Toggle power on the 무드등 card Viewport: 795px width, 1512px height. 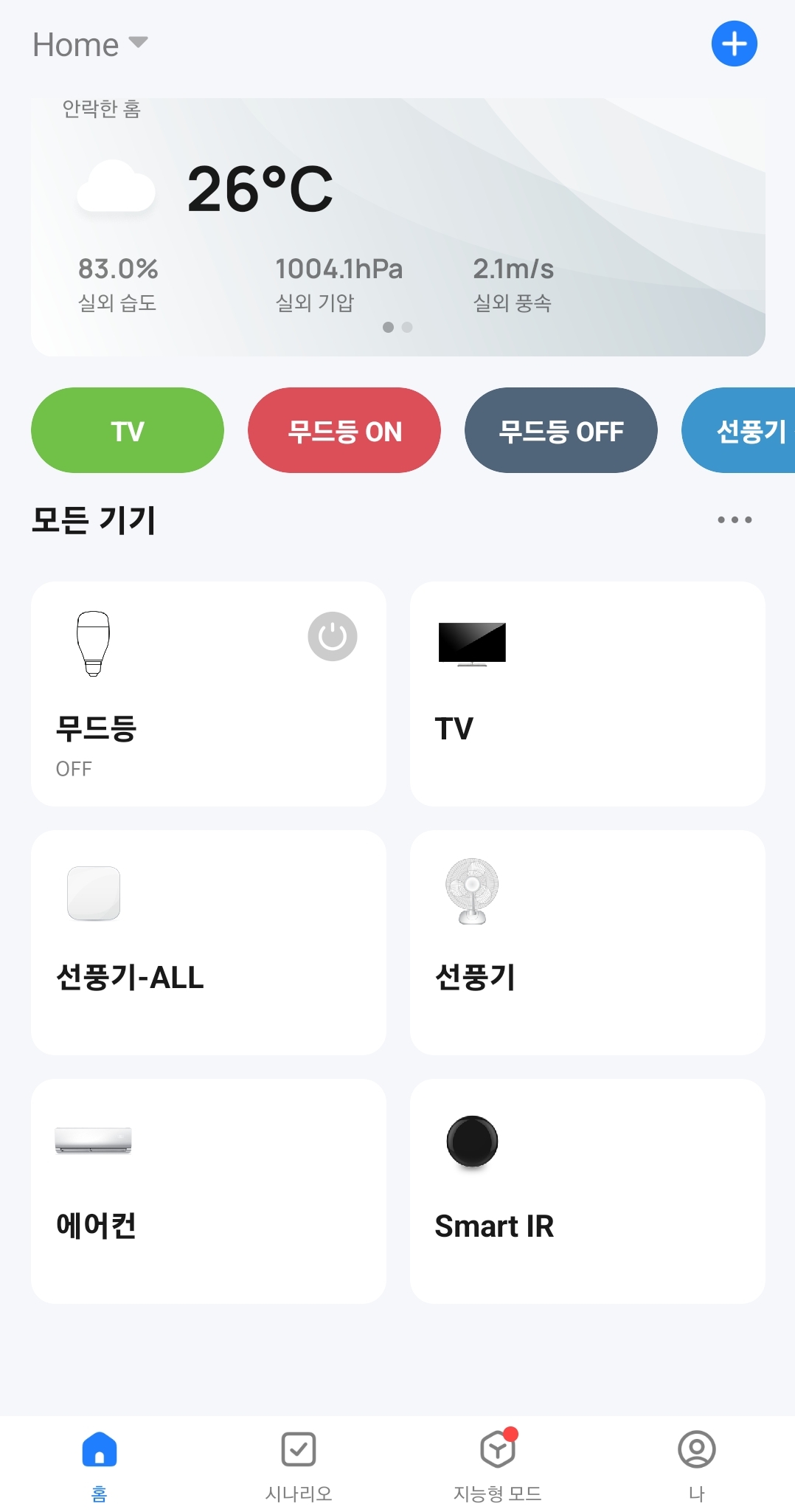333,636
